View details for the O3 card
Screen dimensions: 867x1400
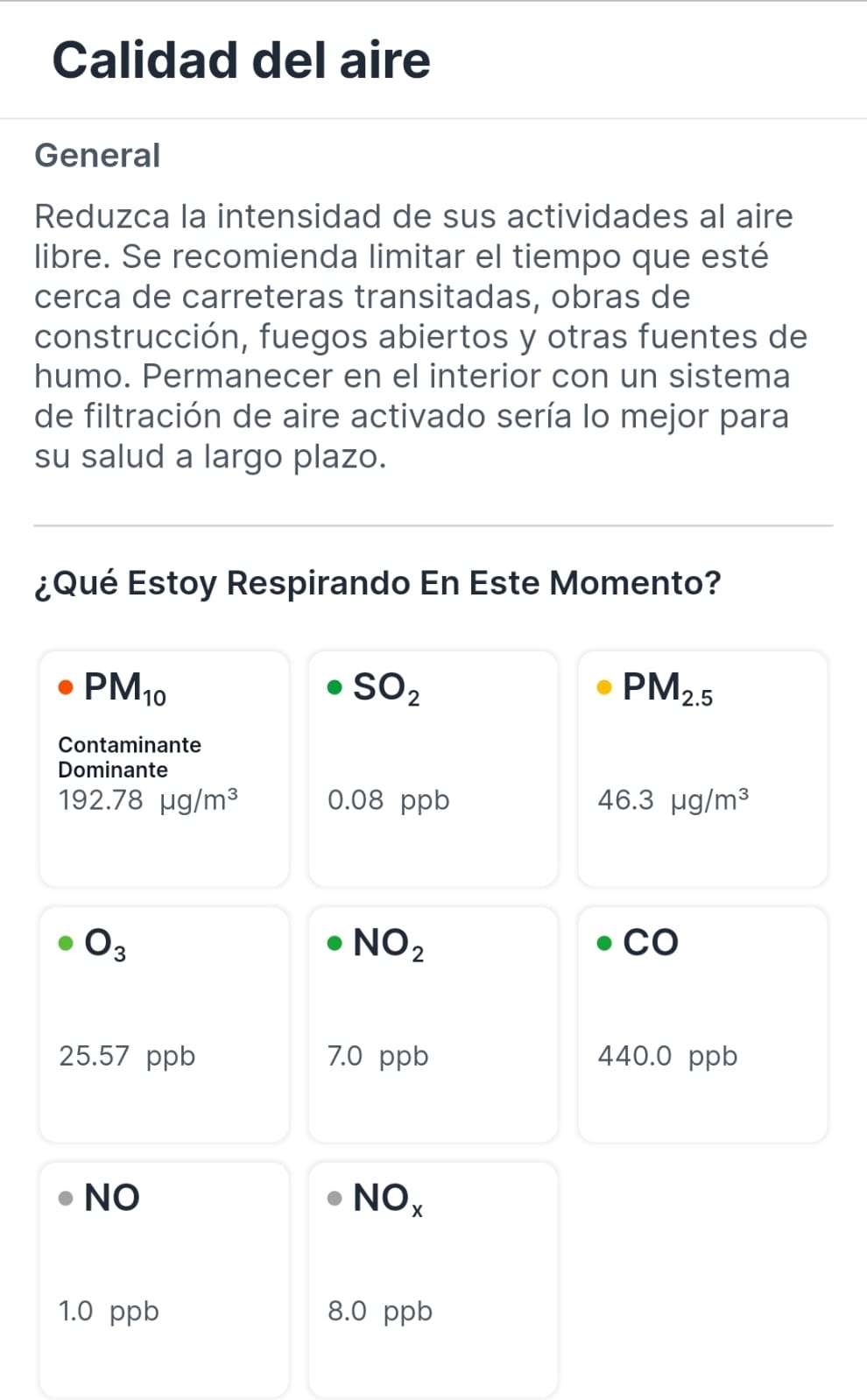(x=164, y=1024)
